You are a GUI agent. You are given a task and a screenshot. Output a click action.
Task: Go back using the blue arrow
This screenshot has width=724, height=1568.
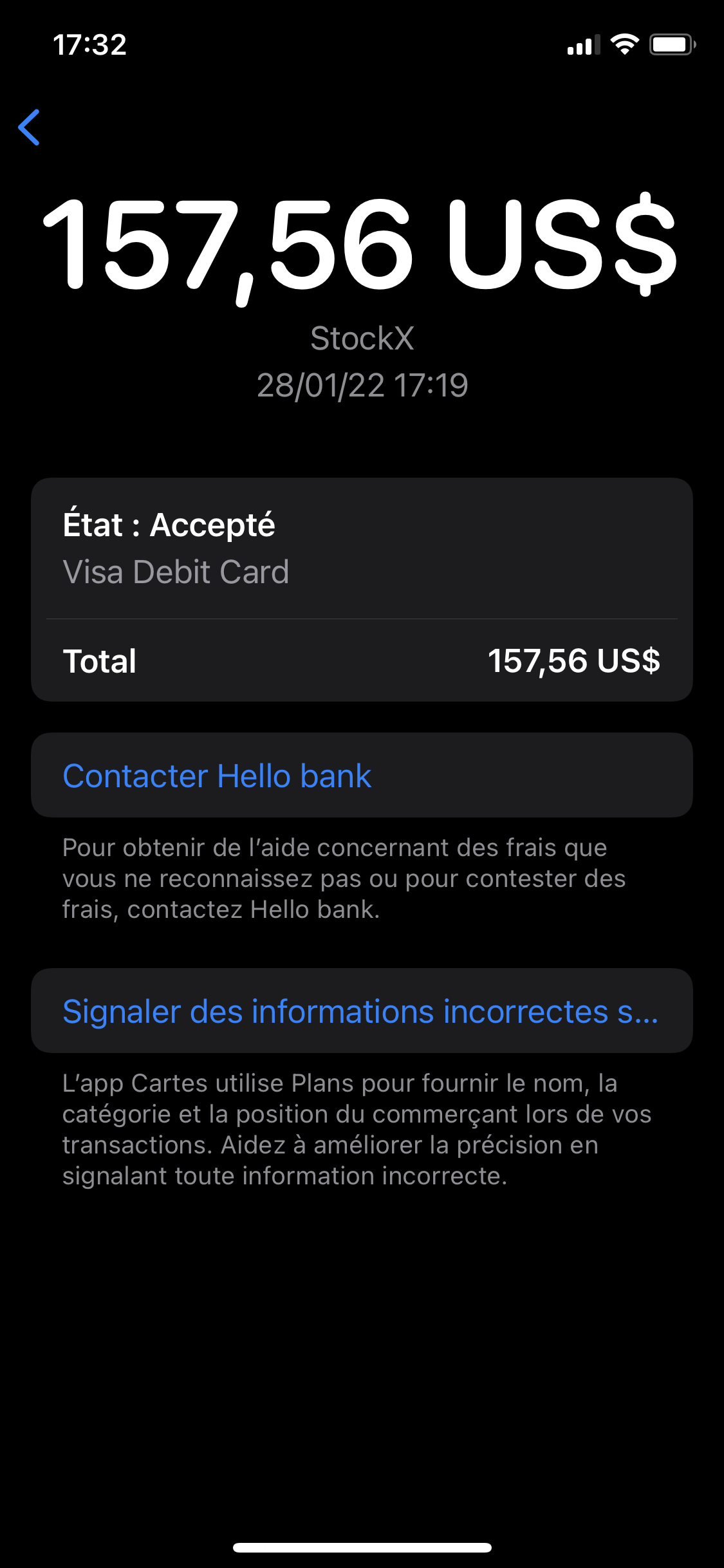[x=30, y=127]
